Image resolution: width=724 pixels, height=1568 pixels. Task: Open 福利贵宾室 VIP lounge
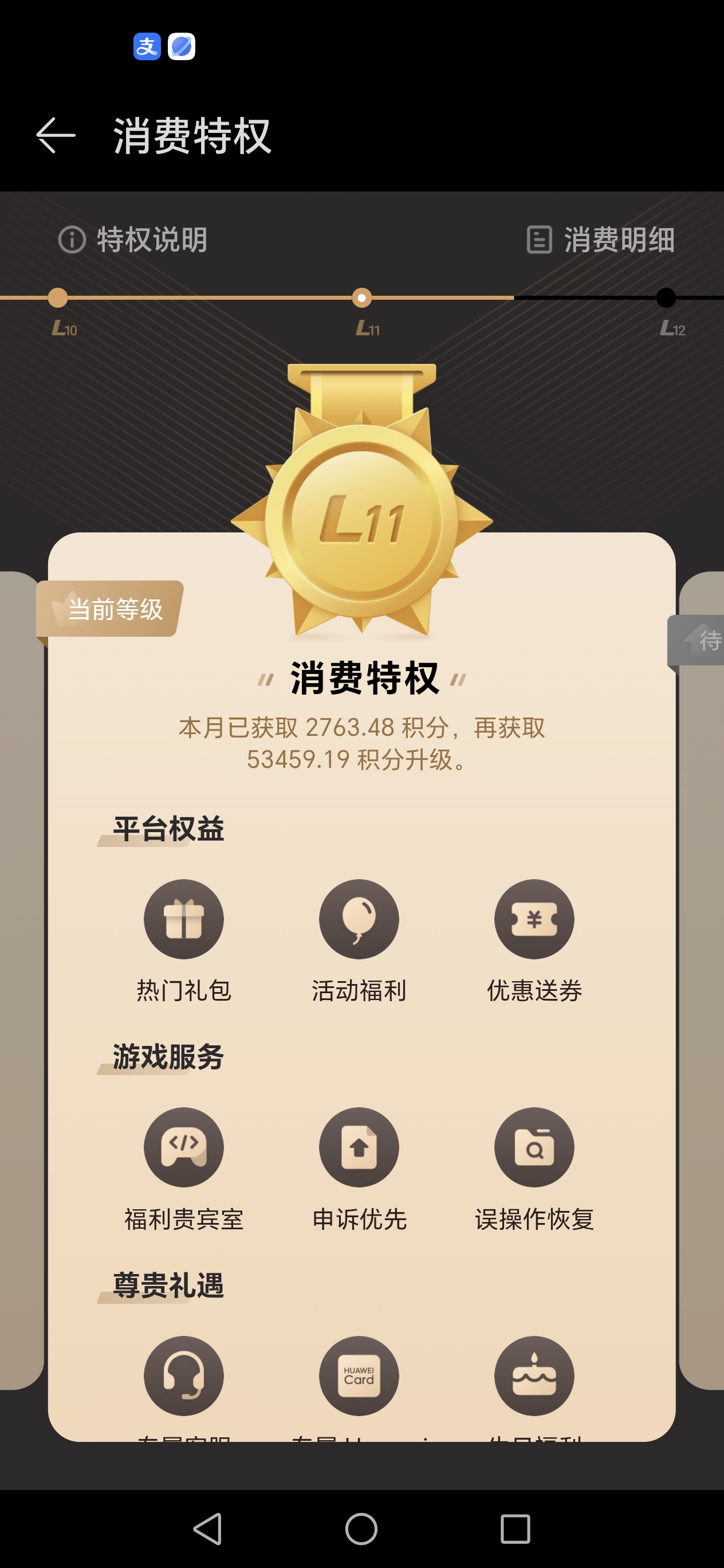tap(184, 1147)
